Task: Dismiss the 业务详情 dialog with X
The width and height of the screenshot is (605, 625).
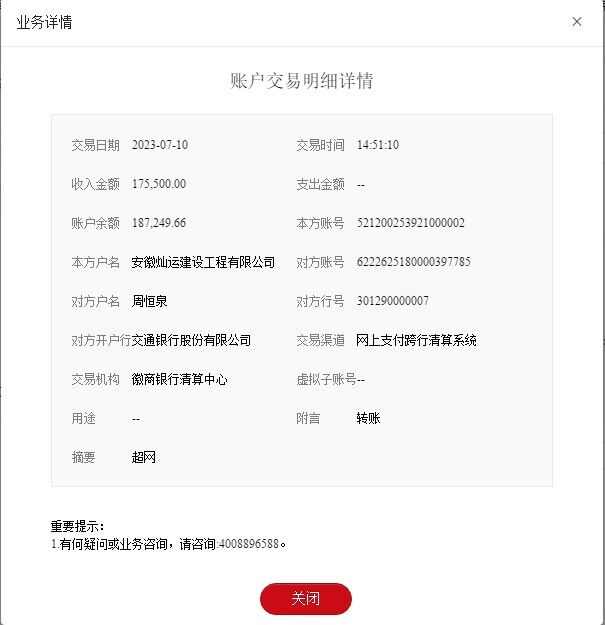Action: [577, 22]
